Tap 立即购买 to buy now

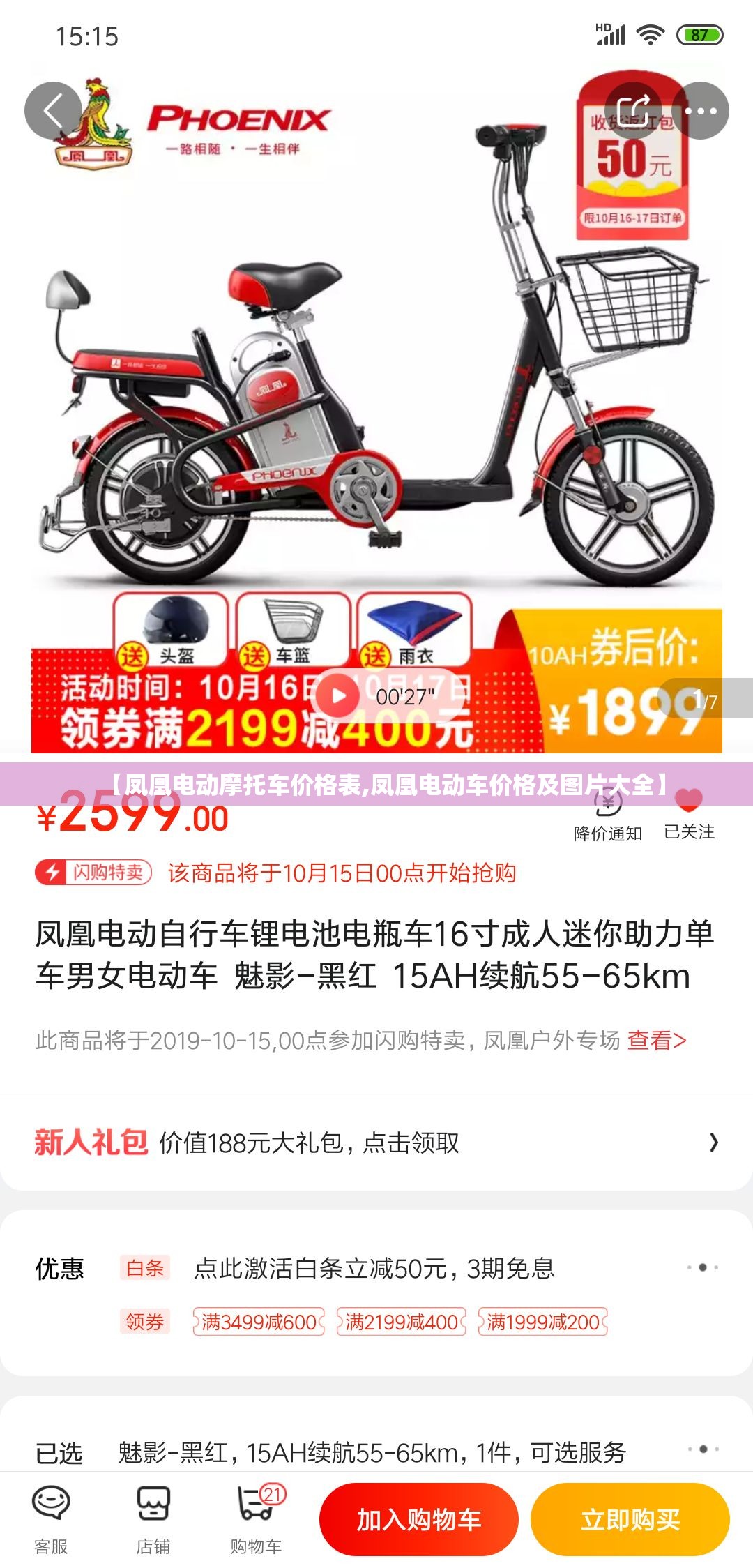point(630,1519)
